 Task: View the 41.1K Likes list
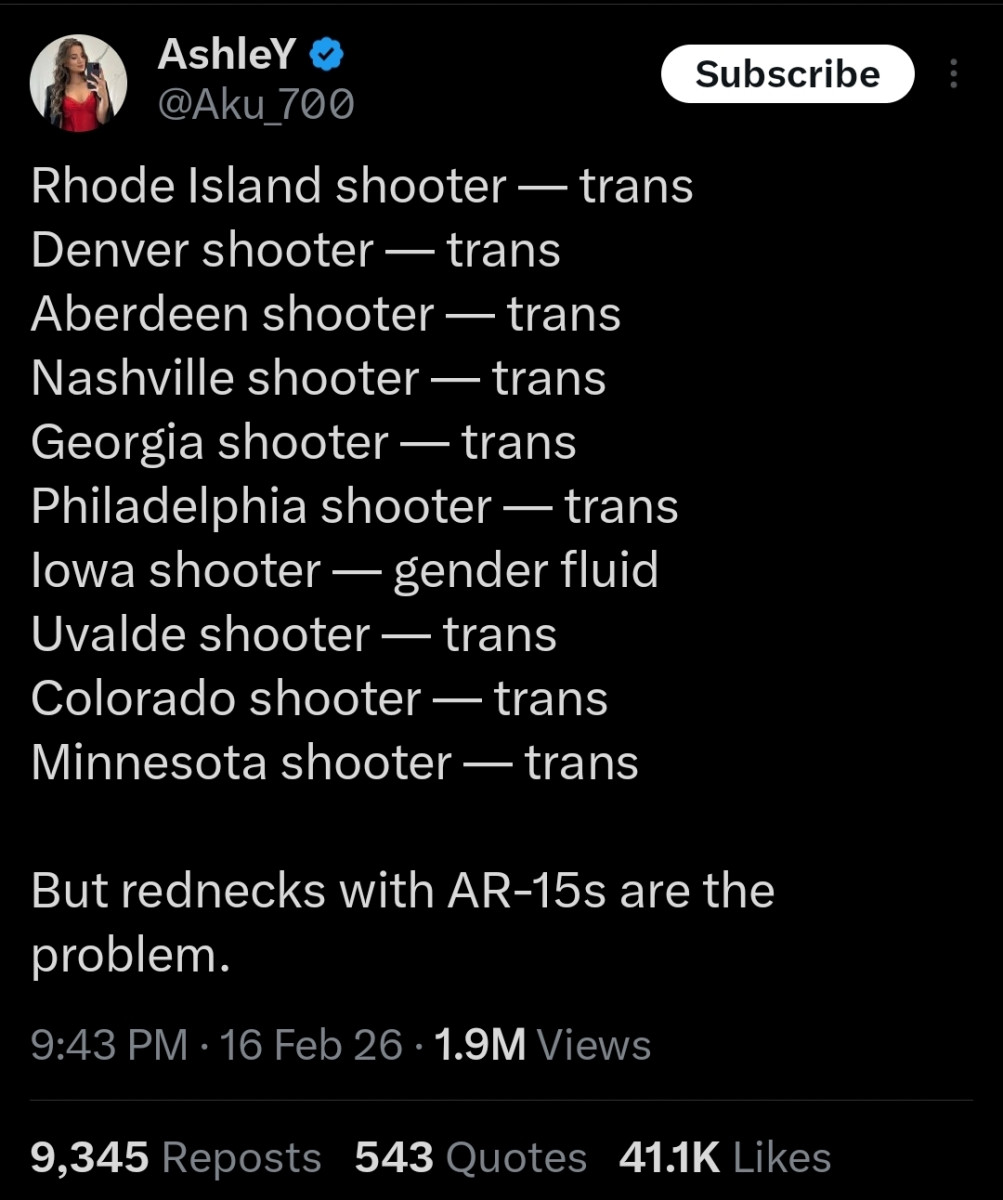point(725,1157)
